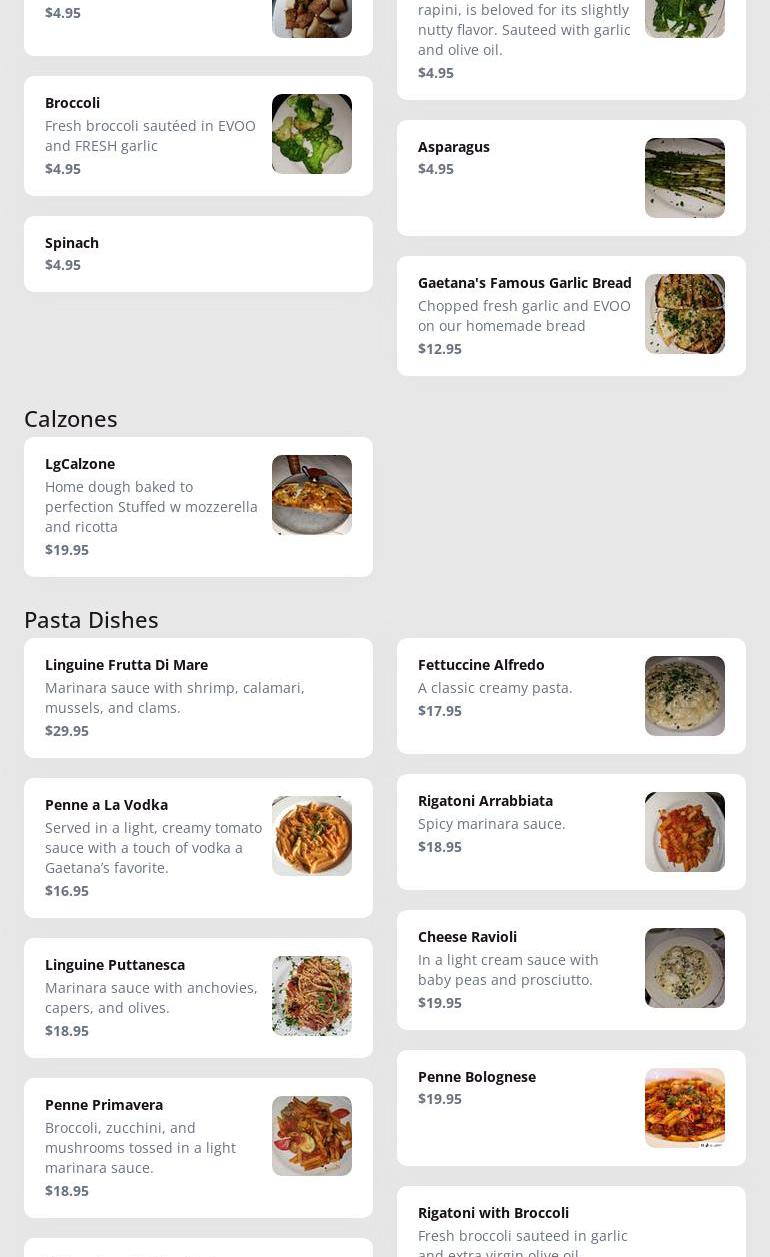This screenshot has height=1257, width=770.
Task: Choose Rigatoni Arrabbiata
Action: tap(571, 832)
